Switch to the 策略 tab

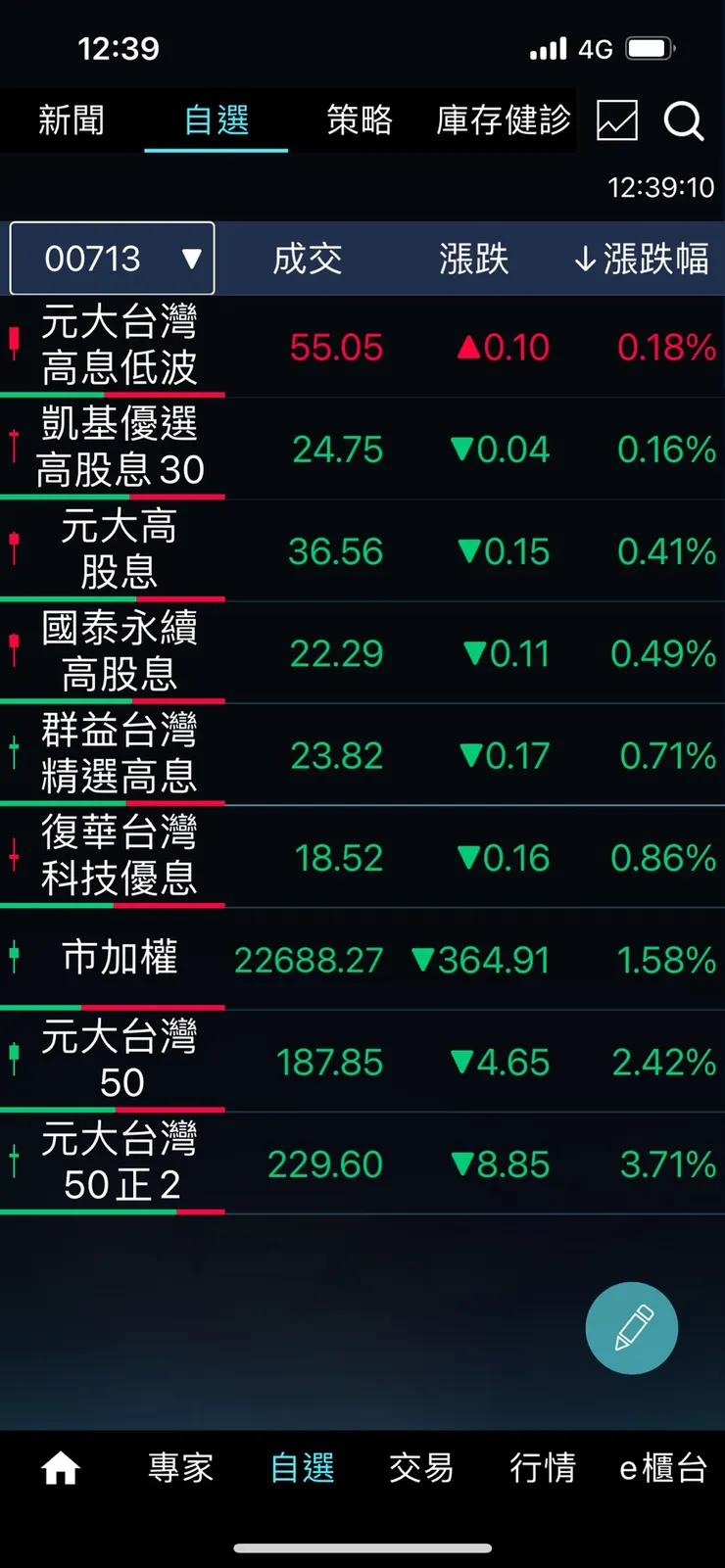point(357,120)
